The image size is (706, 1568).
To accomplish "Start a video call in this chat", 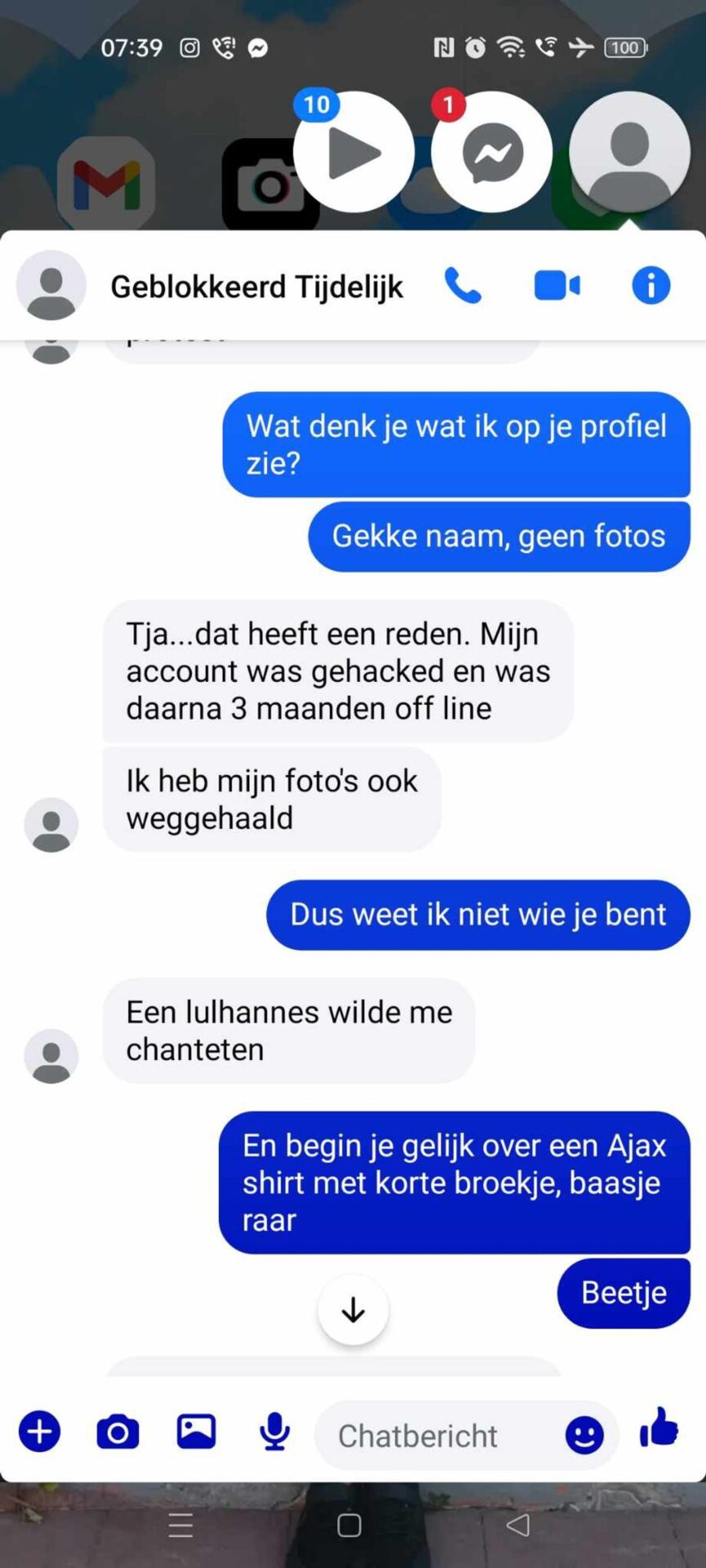I will (557, 286).
